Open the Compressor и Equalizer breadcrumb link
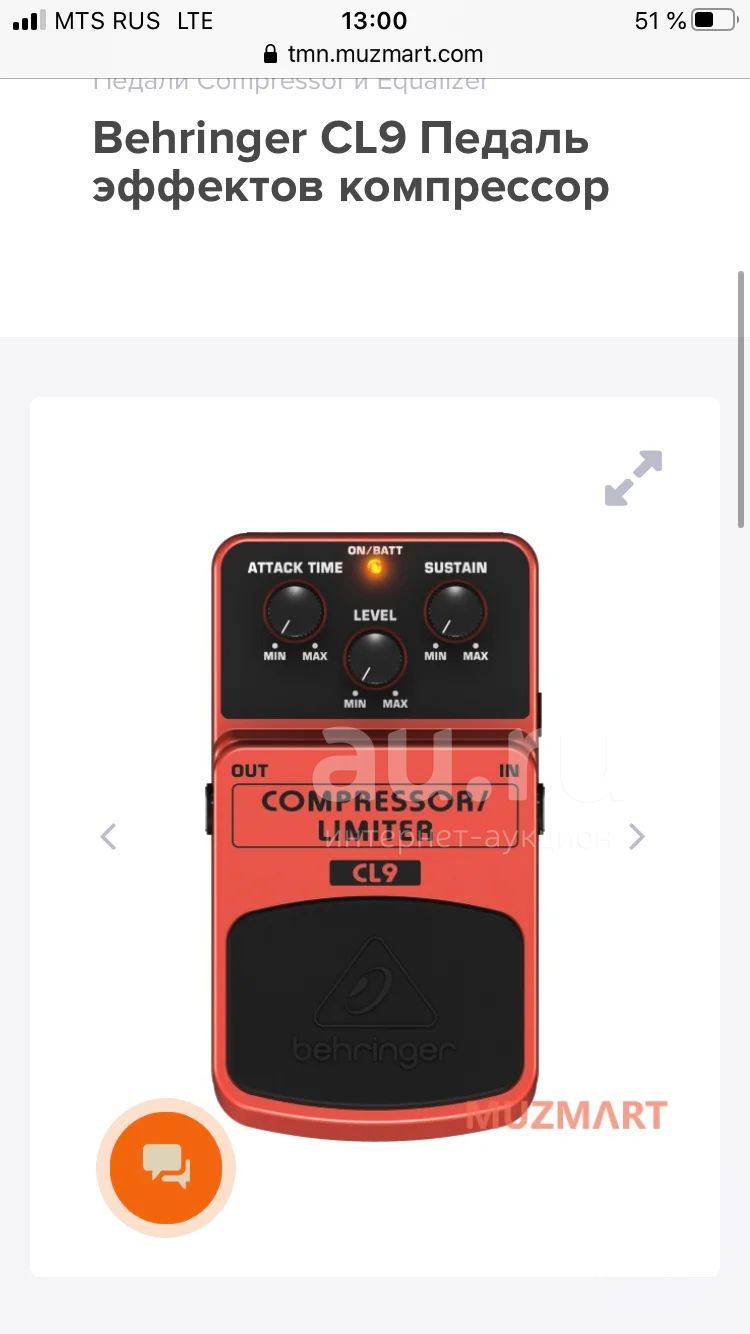 [291, 82]
